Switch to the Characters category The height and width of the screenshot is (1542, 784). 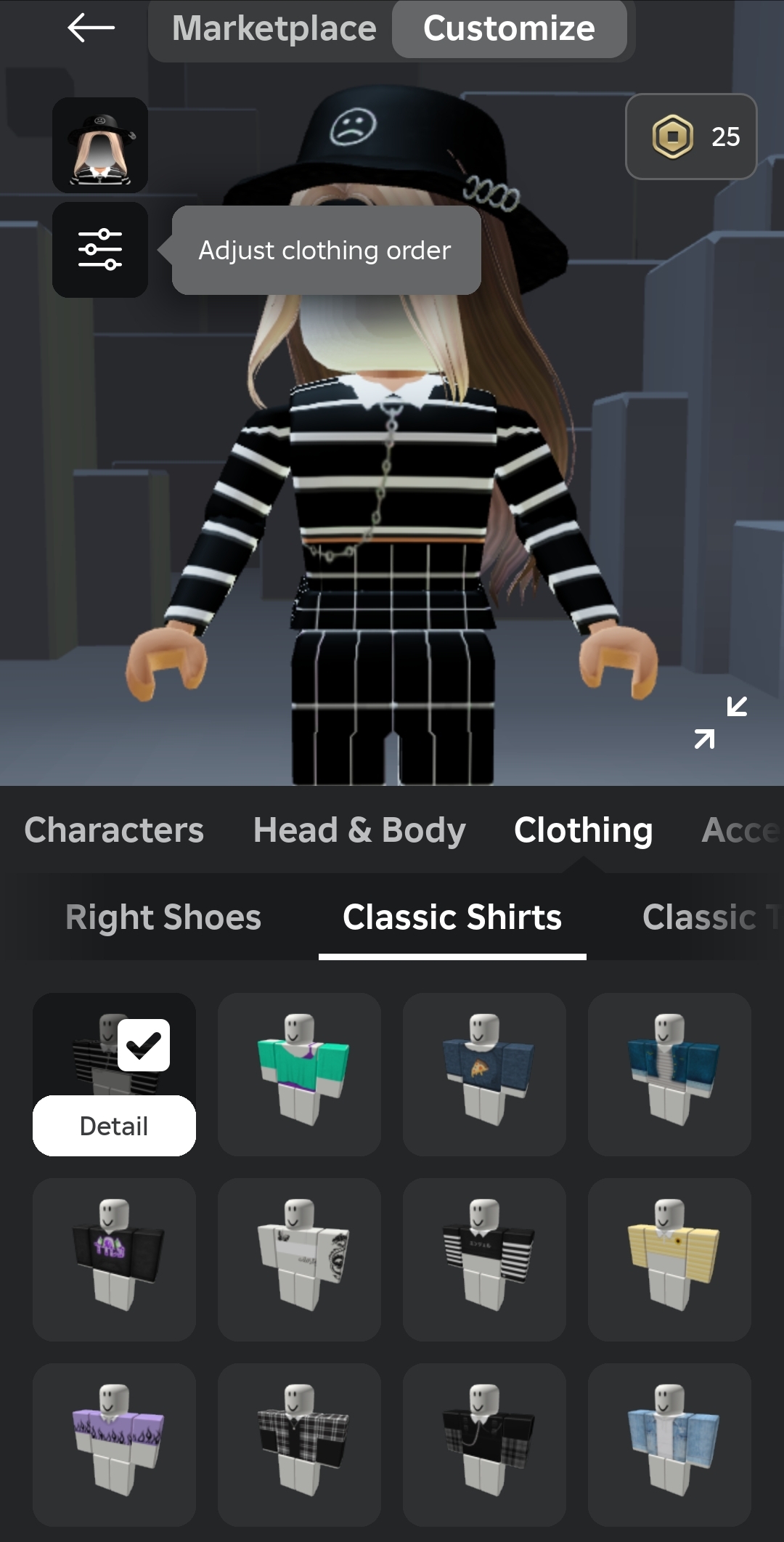click(x=114, y=829)
